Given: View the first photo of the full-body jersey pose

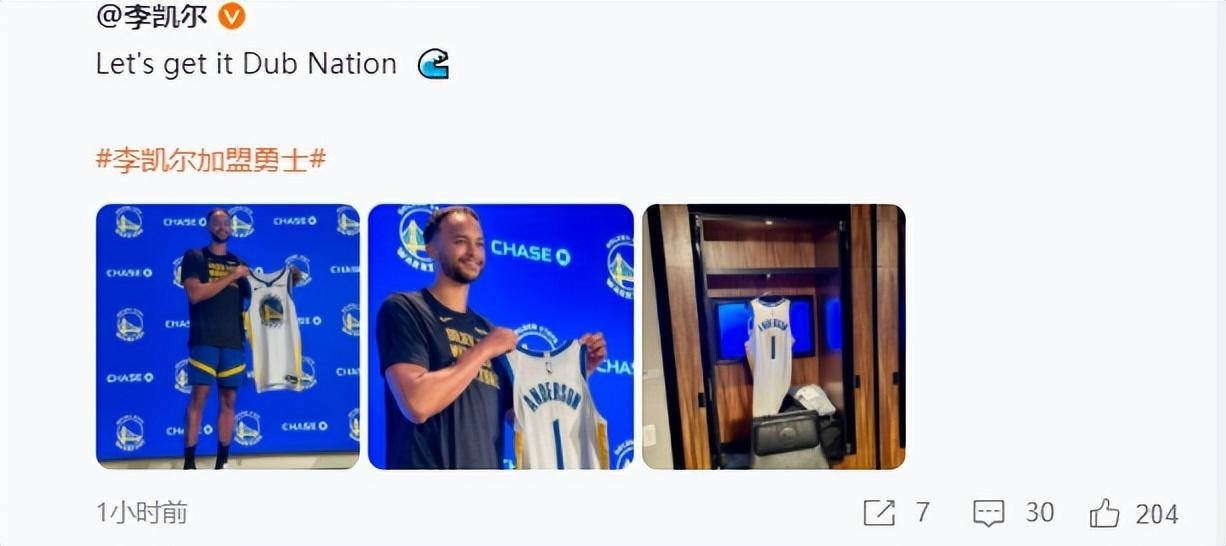Looking at the screenshot, I should [x=228, y=337].
